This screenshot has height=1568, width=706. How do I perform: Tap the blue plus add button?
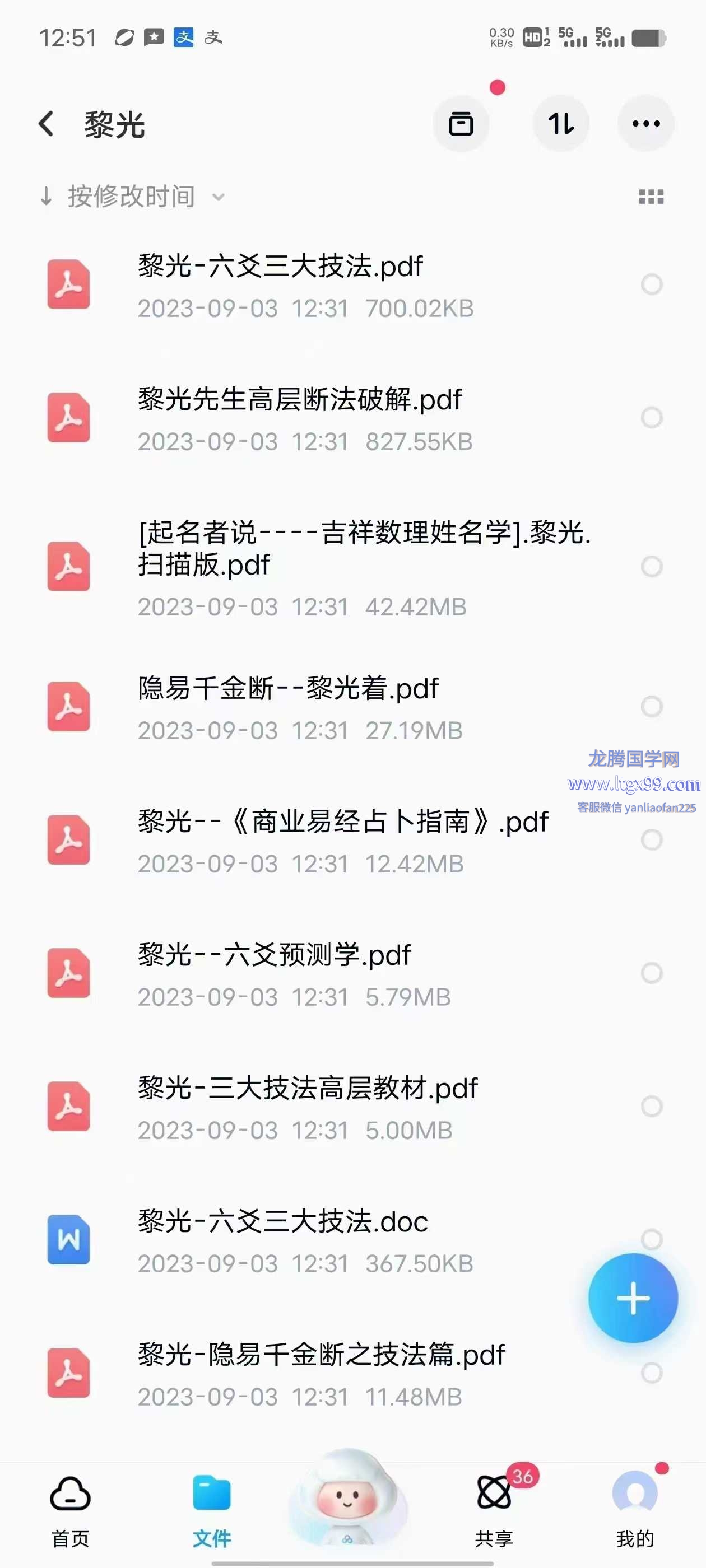tap(632, 1298)
